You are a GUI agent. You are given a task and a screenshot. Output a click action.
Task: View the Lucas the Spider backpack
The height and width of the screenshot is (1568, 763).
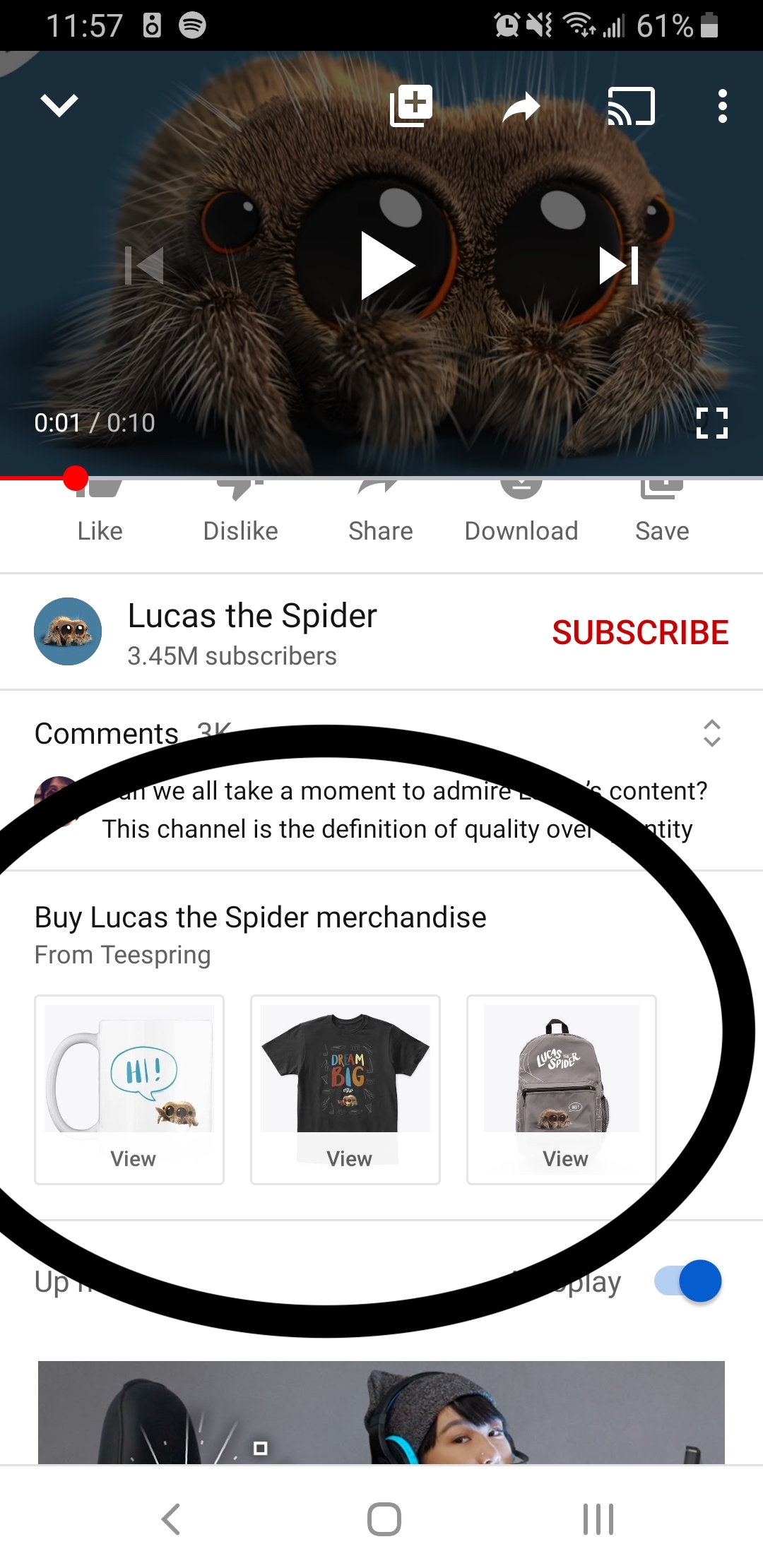point(562,1089)
